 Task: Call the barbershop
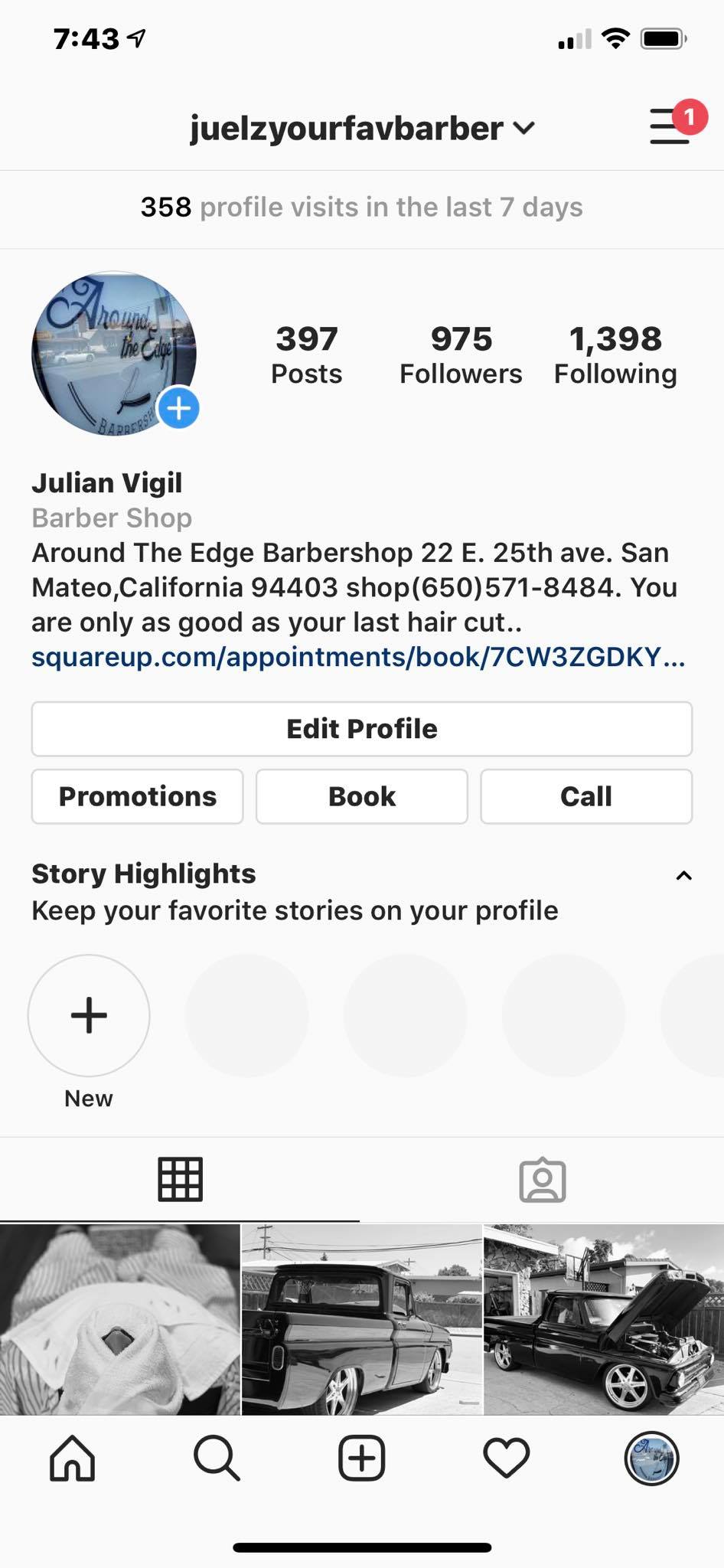(x=586, y=796)
